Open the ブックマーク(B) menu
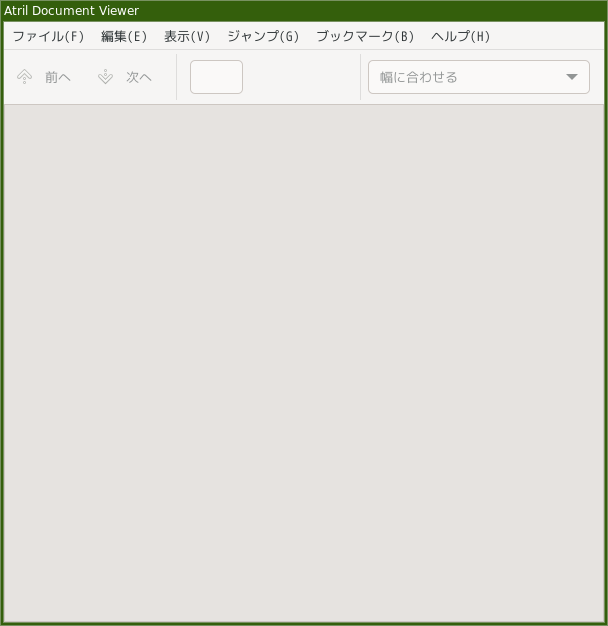Screen dimensions: 608x626 [x=365, y=36]
